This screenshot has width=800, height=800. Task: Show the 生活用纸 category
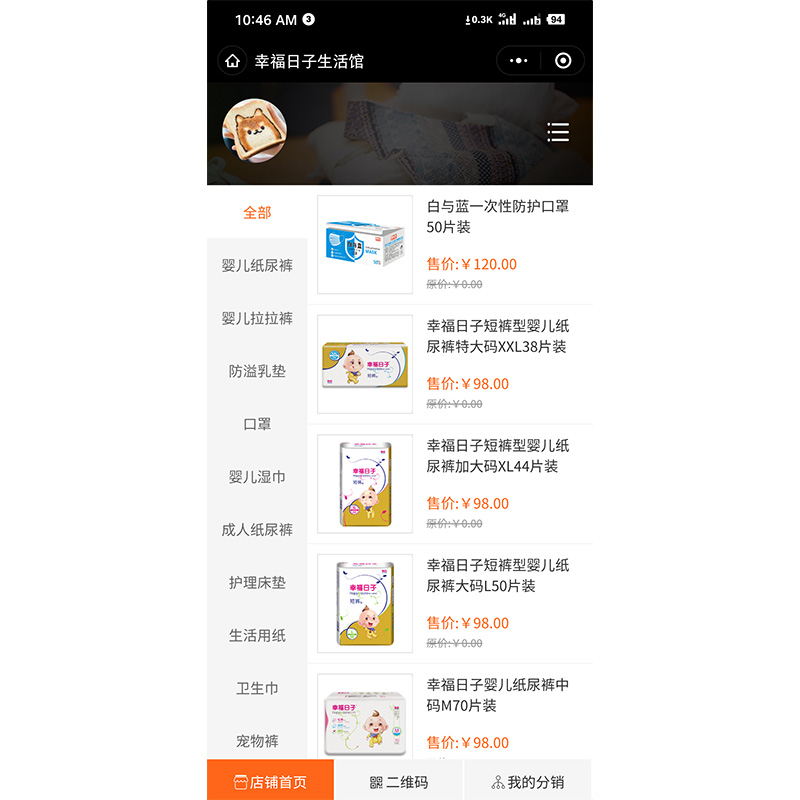(257, 635)
